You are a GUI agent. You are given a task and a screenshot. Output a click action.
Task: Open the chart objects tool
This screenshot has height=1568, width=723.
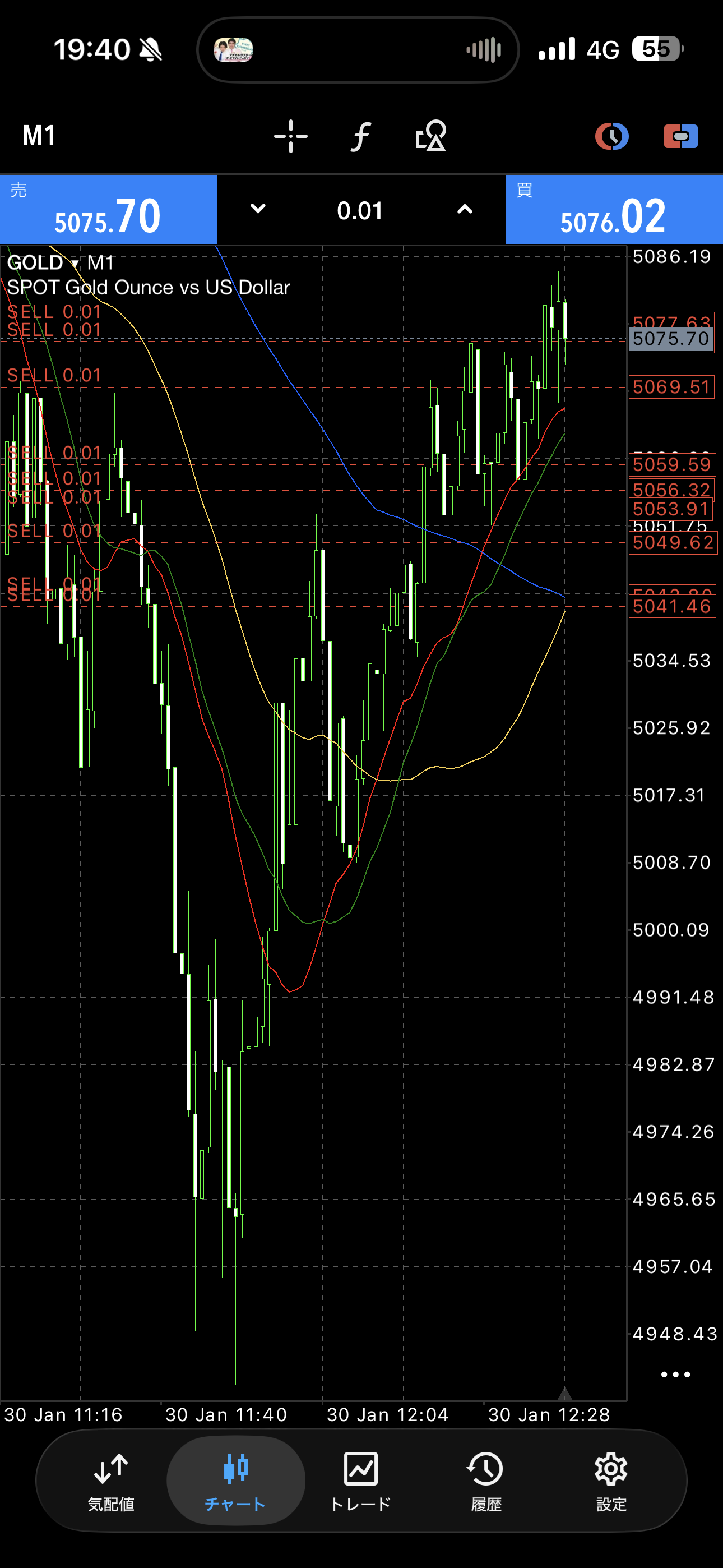pyautogui.click(x=431, y=136)
